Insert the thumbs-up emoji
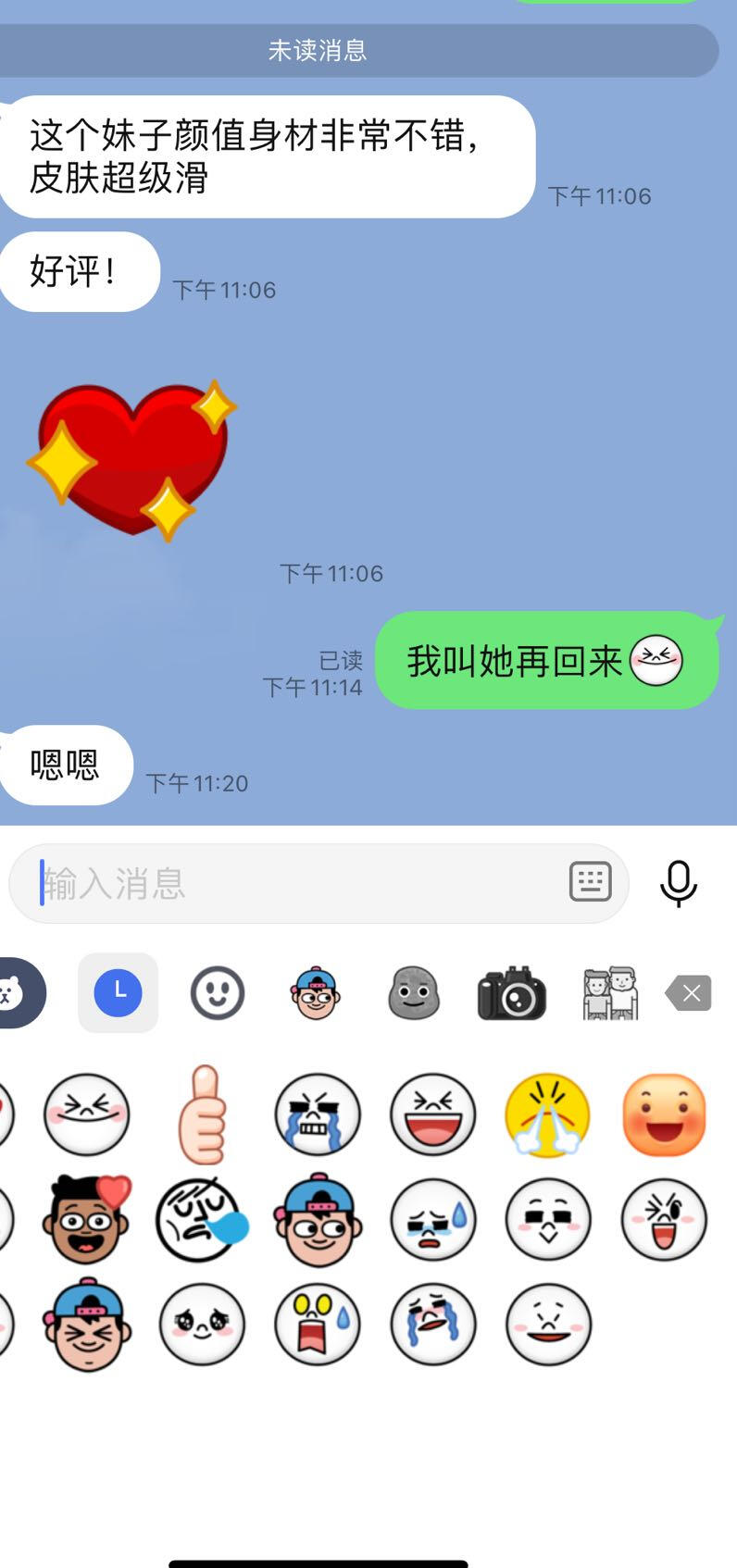The height and width of the screenshot is (1568, 737). [203, 1114]
